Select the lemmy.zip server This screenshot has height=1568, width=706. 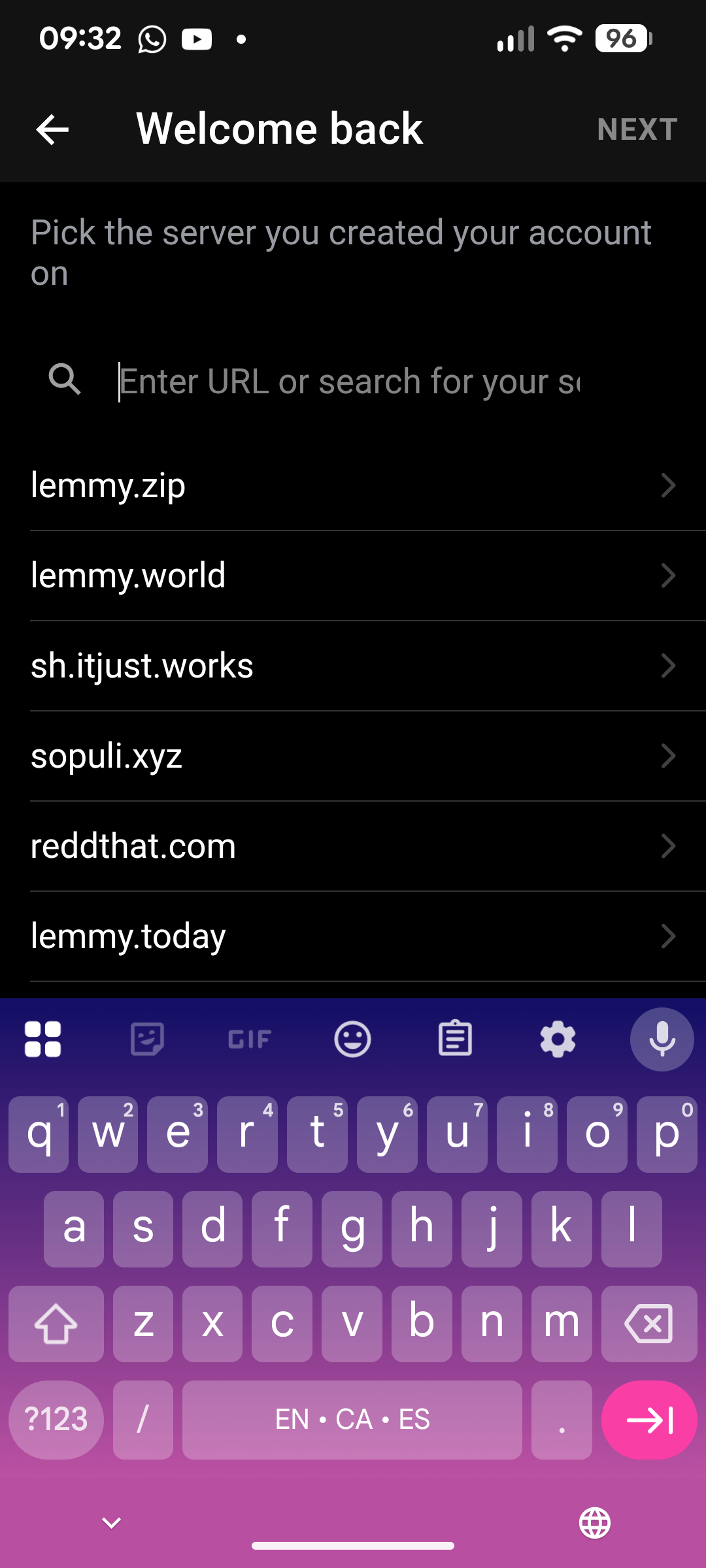click(x=353, y=485)
